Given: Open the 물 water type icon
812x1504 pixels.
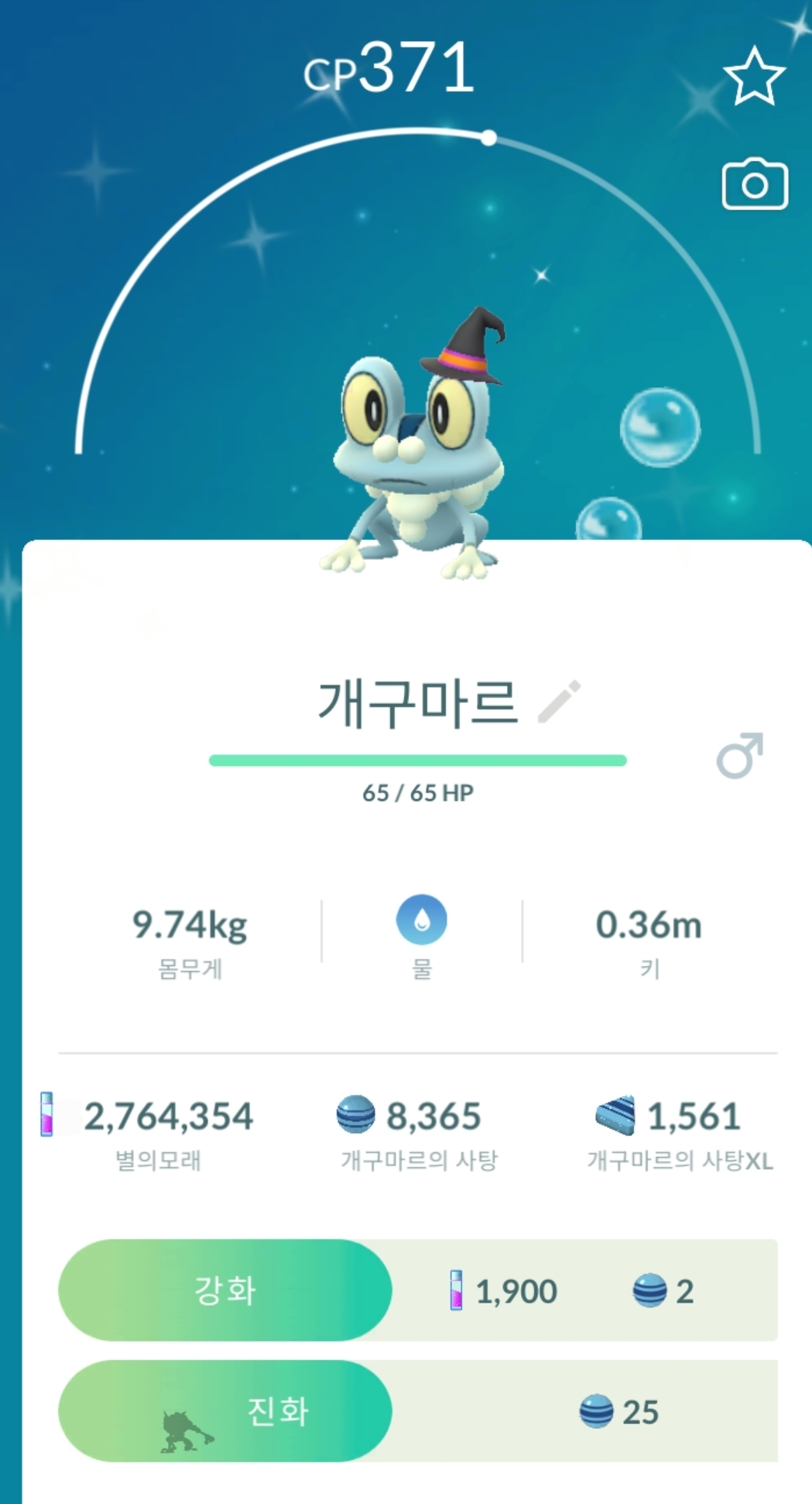Looking at the screenshot, I should (422, 920).
